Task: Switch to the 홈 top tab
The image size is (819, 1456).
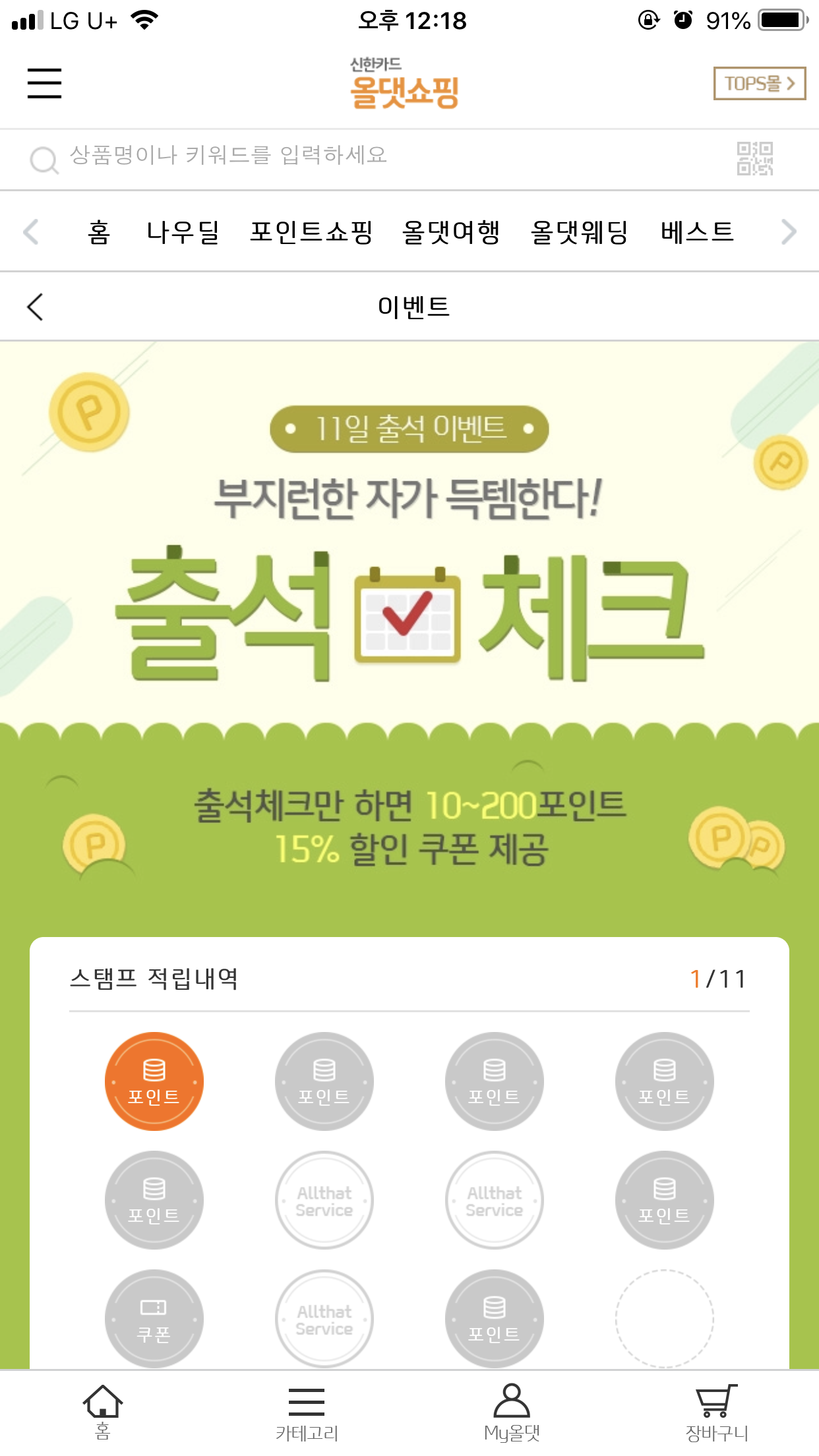Action: point(99,232)
